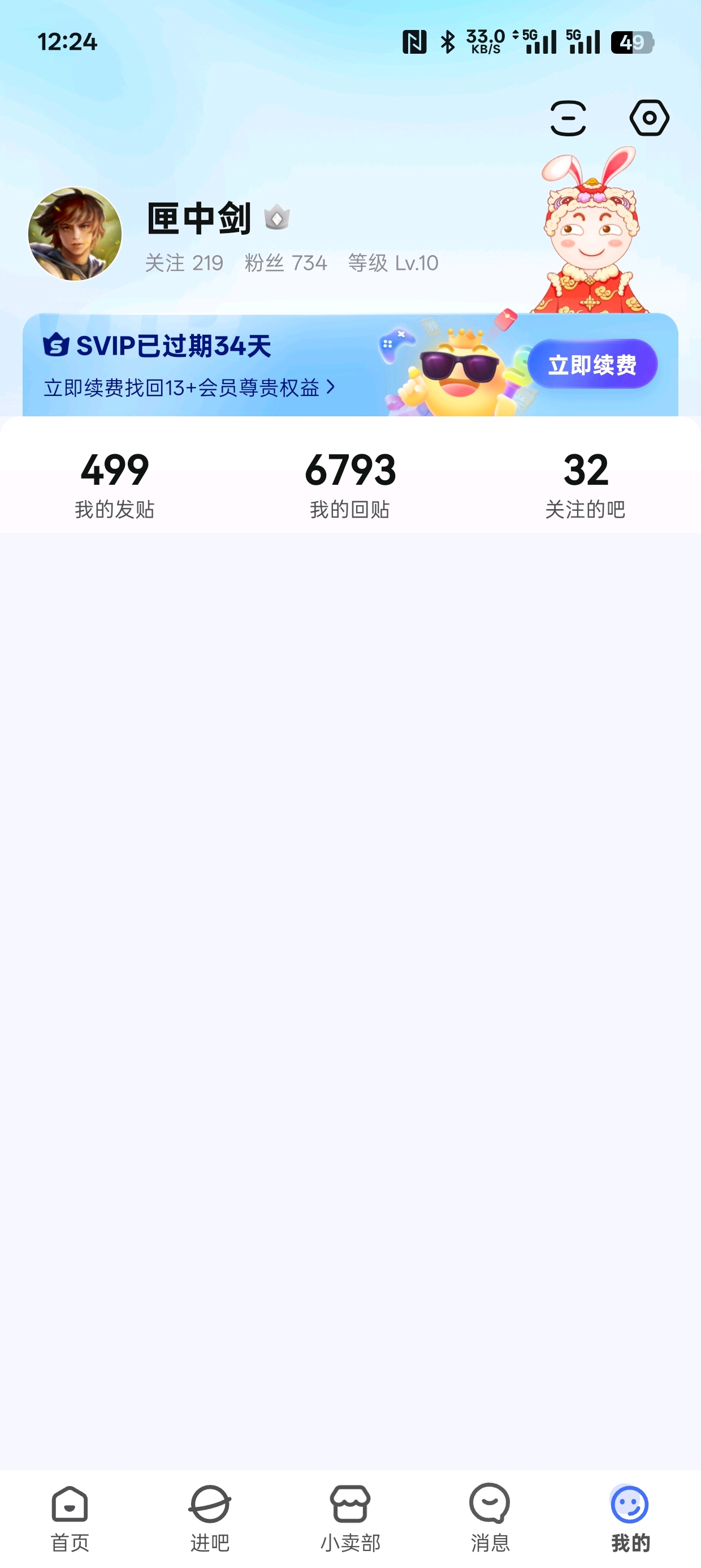
Task: Open the 消息 messages tab
Action: [x=490, y=1518]
